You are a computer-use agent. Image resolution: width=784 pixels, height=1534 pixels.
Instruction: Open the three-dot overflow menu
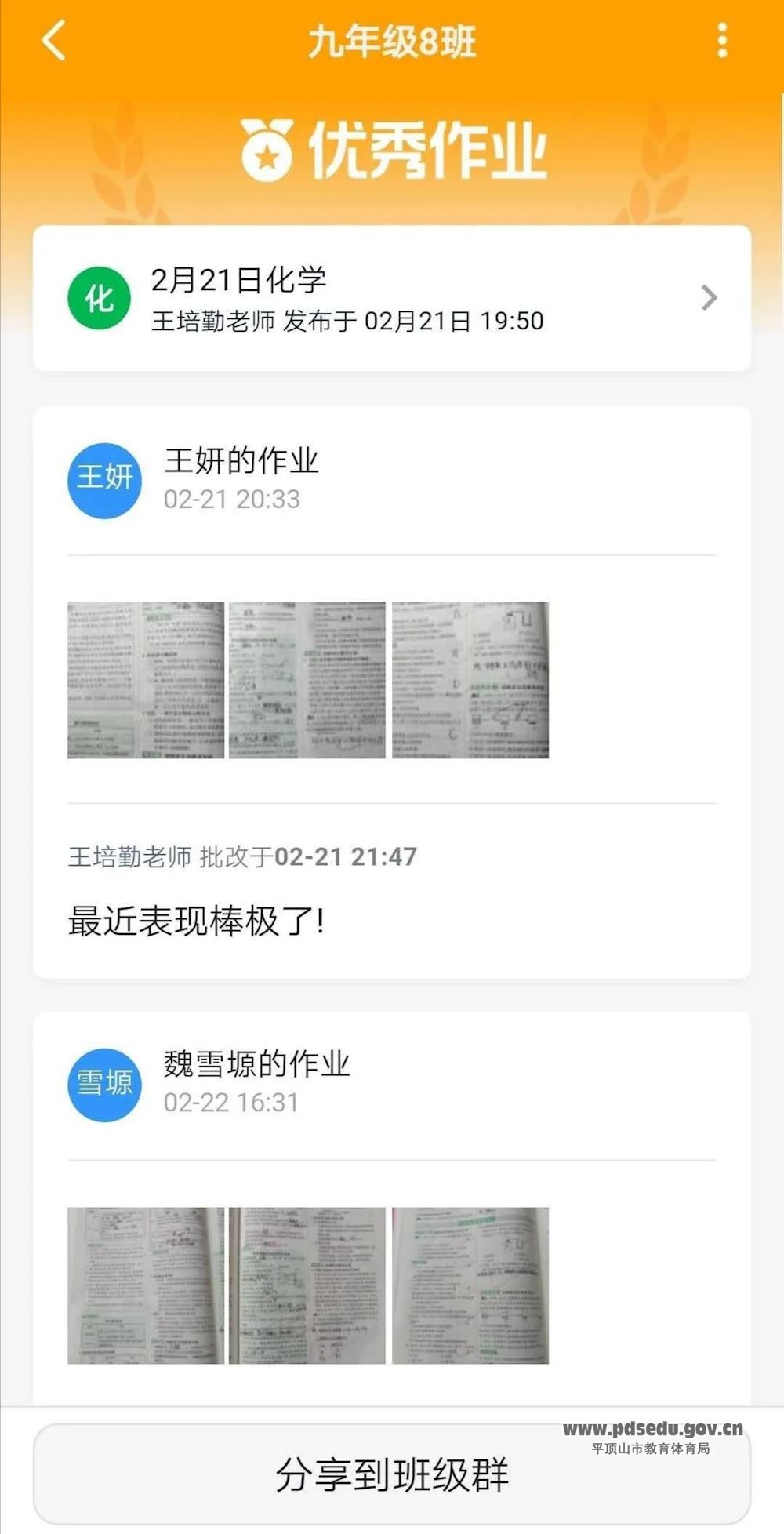tap(722, 41)
